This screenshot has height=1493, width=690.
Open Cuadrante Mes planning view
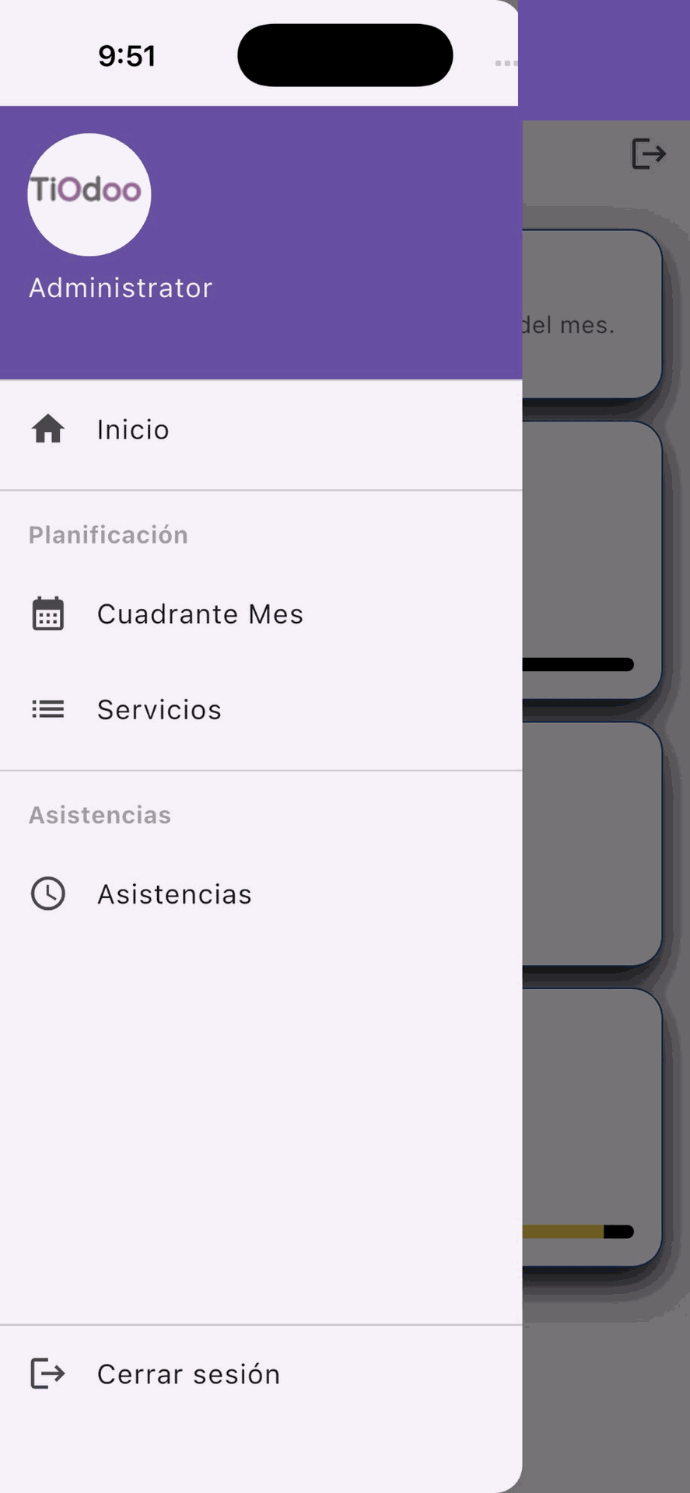[x=199, y=614]
